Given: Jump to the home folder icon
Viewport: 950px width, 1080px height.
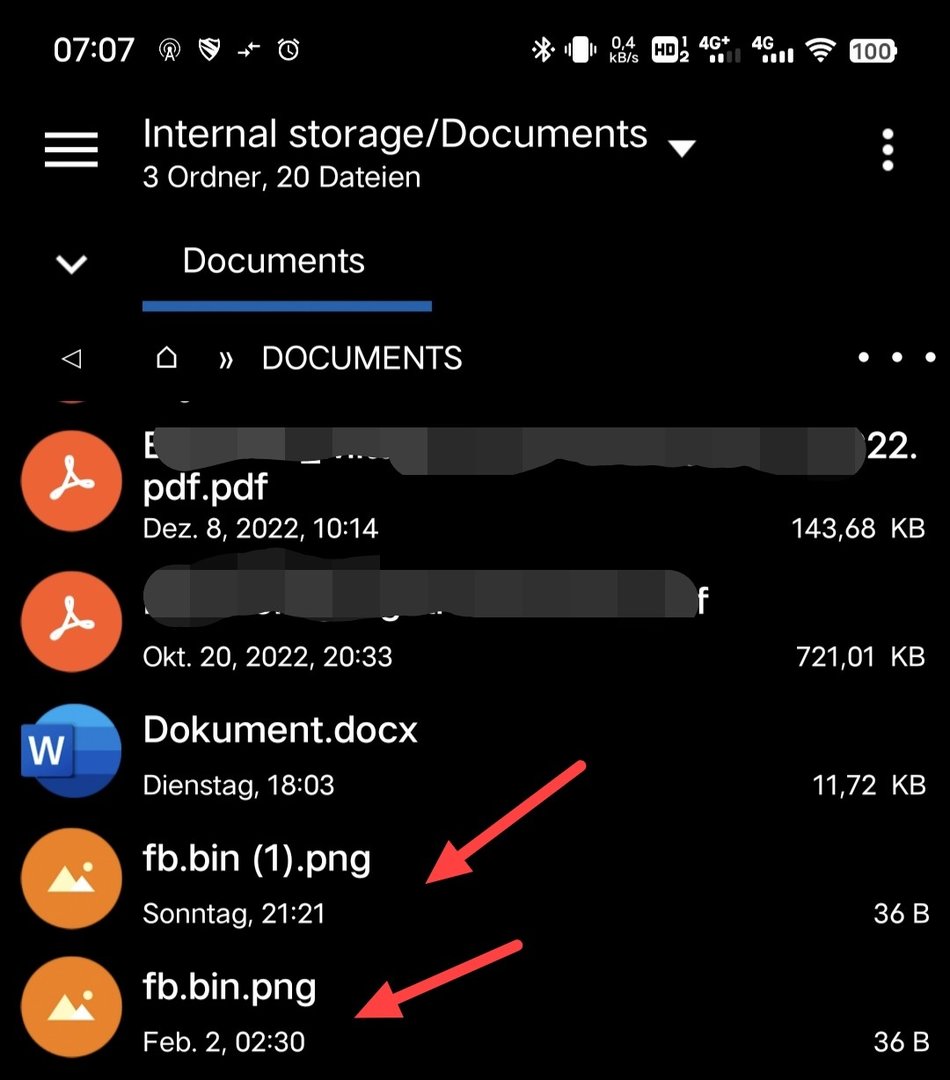Looking at the screenshot, I should [167, 358].
